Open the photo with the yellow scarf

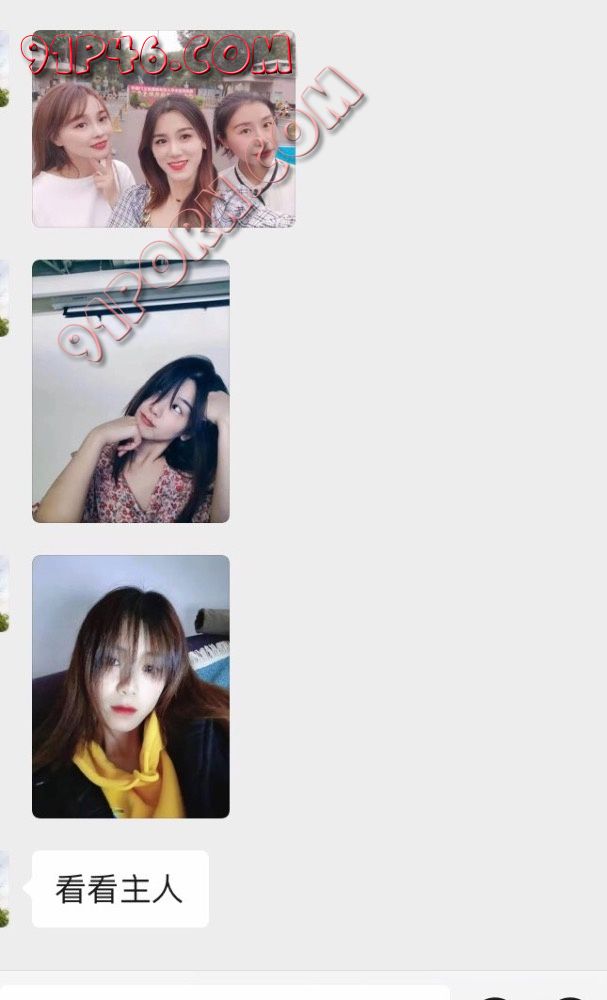(x=131, y=686)
